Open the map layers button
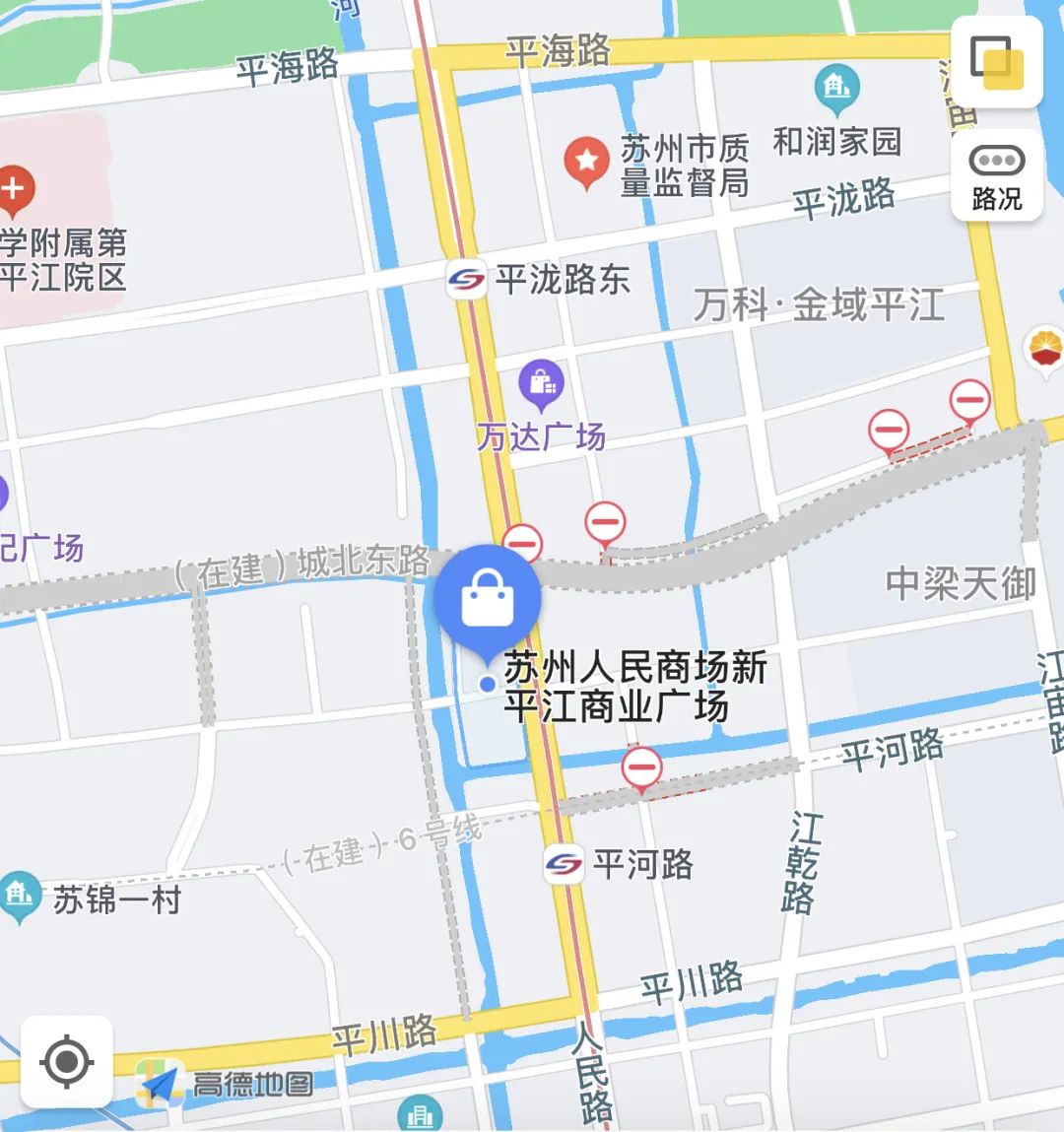This screenshot has width=1064, height=1132. [x=997, y=61]
